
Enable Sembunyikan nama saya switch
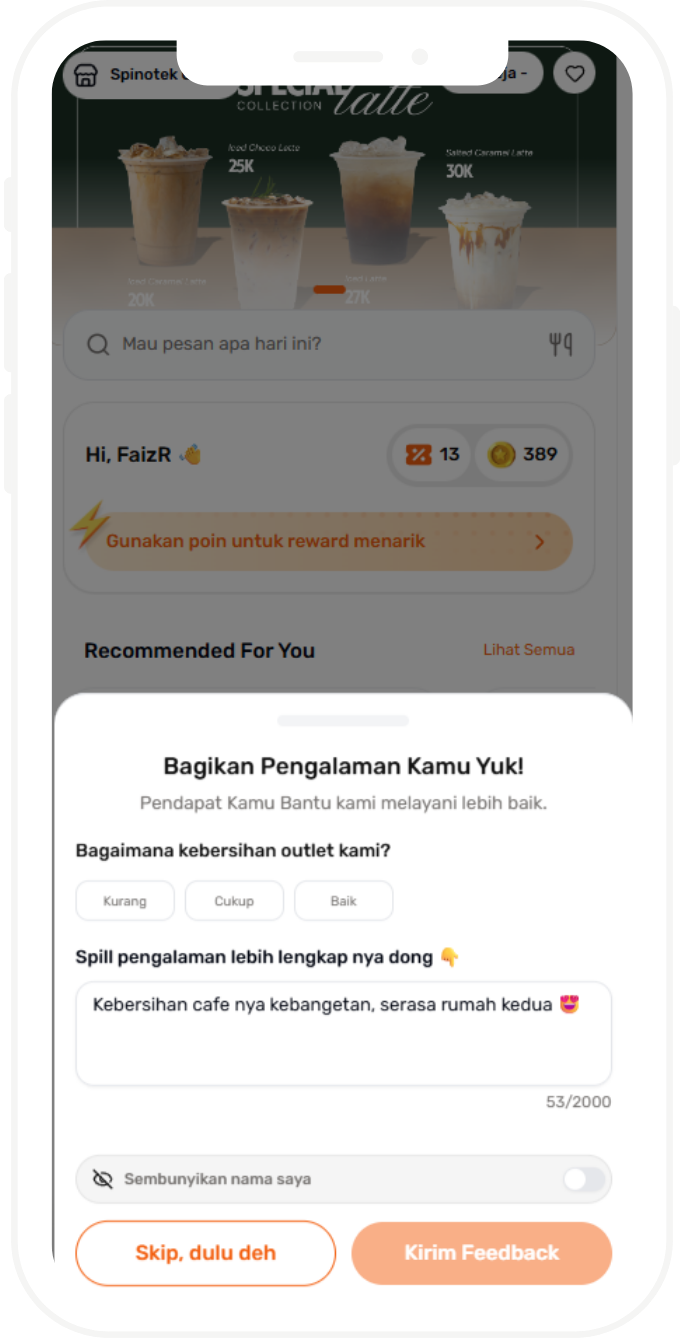[584, 1179]
